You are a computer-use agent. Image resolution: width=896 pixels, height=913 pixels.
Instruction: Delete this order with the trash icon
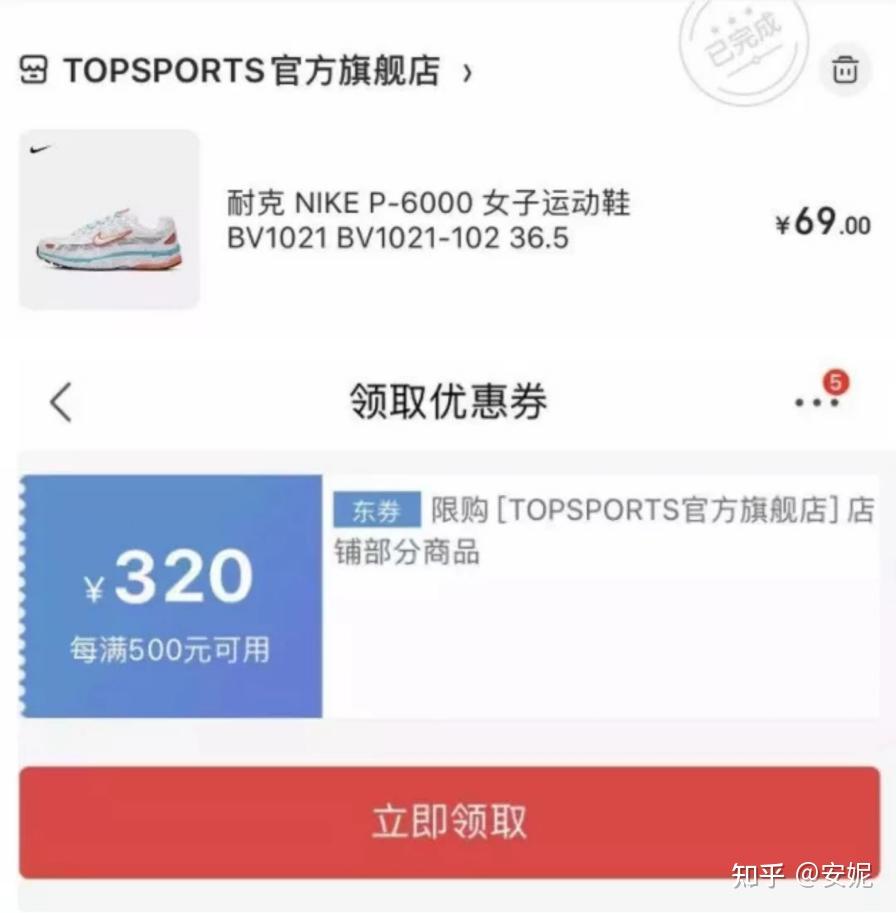pyautogui.click(x=845, y=71)
